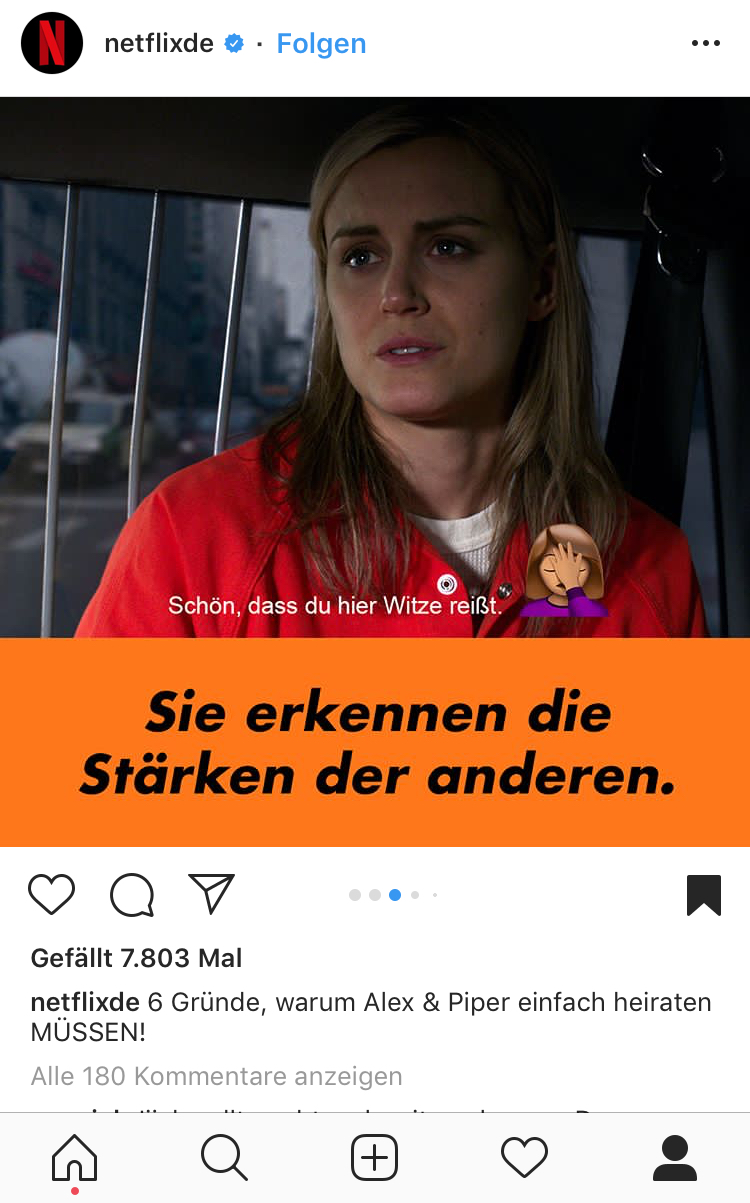View who liked: Gefällt 7.803 Mal
The width and height of the screenshot is (750, 1203).
coord(136,958)
